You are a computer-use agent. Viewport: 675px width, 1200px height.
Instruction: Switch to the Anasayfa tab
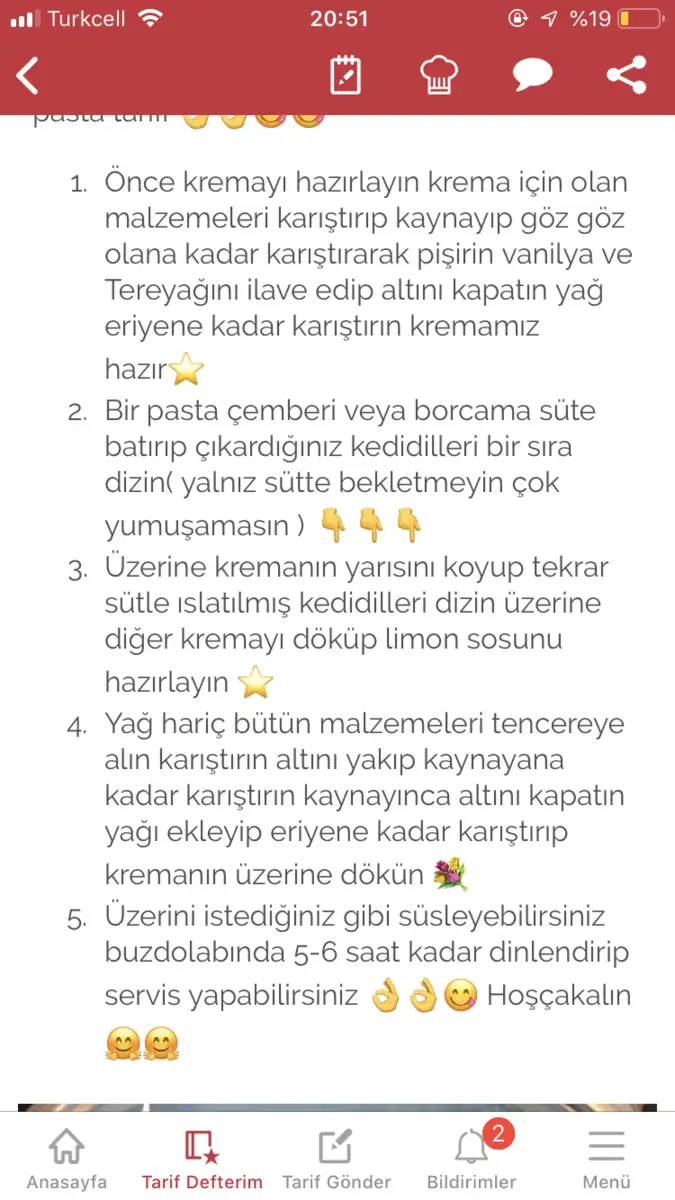pyautogui.click(x=67, y=1158)
